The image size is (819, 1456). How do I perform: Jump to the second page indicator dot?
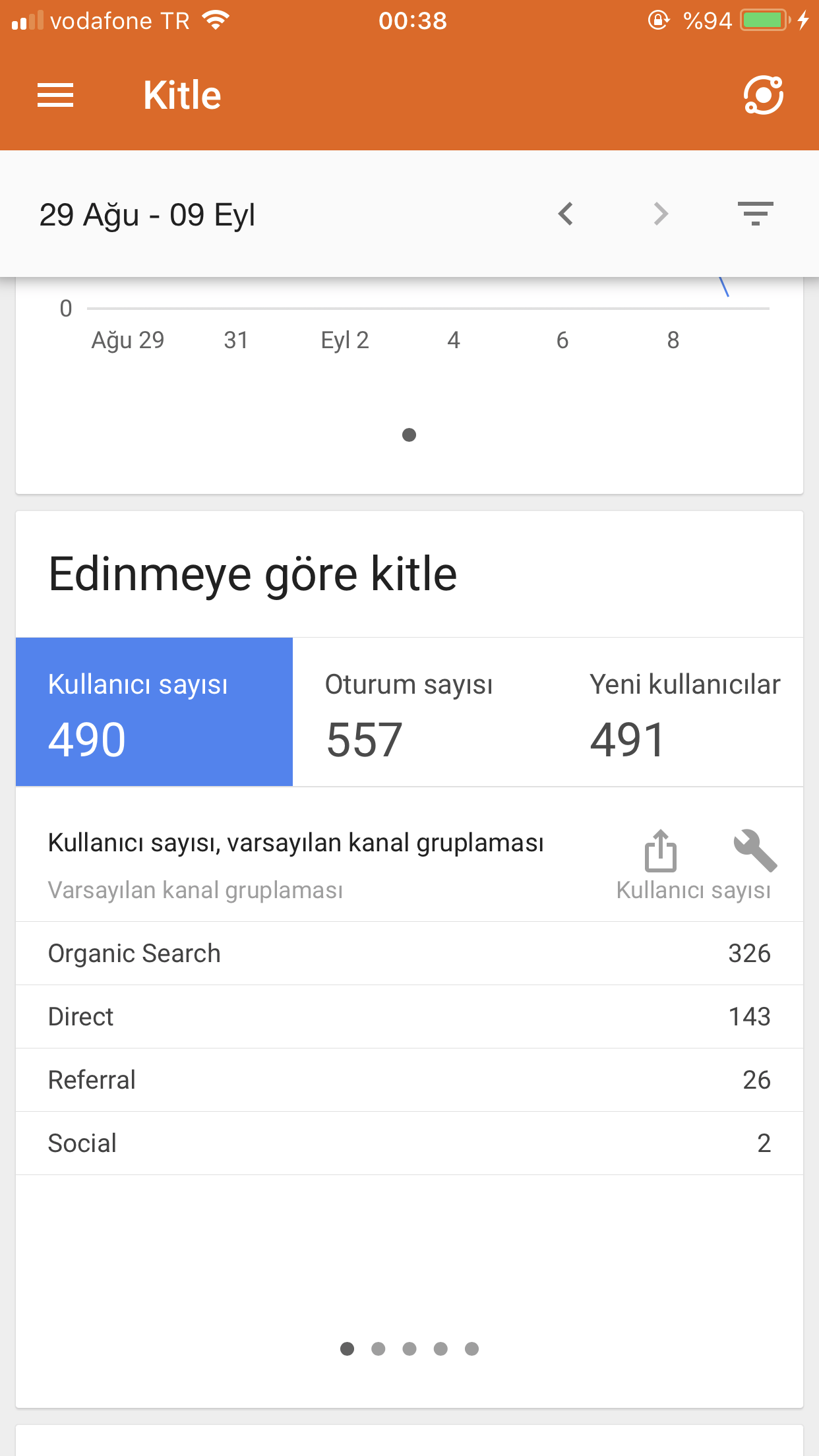pyautogui.click(x=379, y=1349)
